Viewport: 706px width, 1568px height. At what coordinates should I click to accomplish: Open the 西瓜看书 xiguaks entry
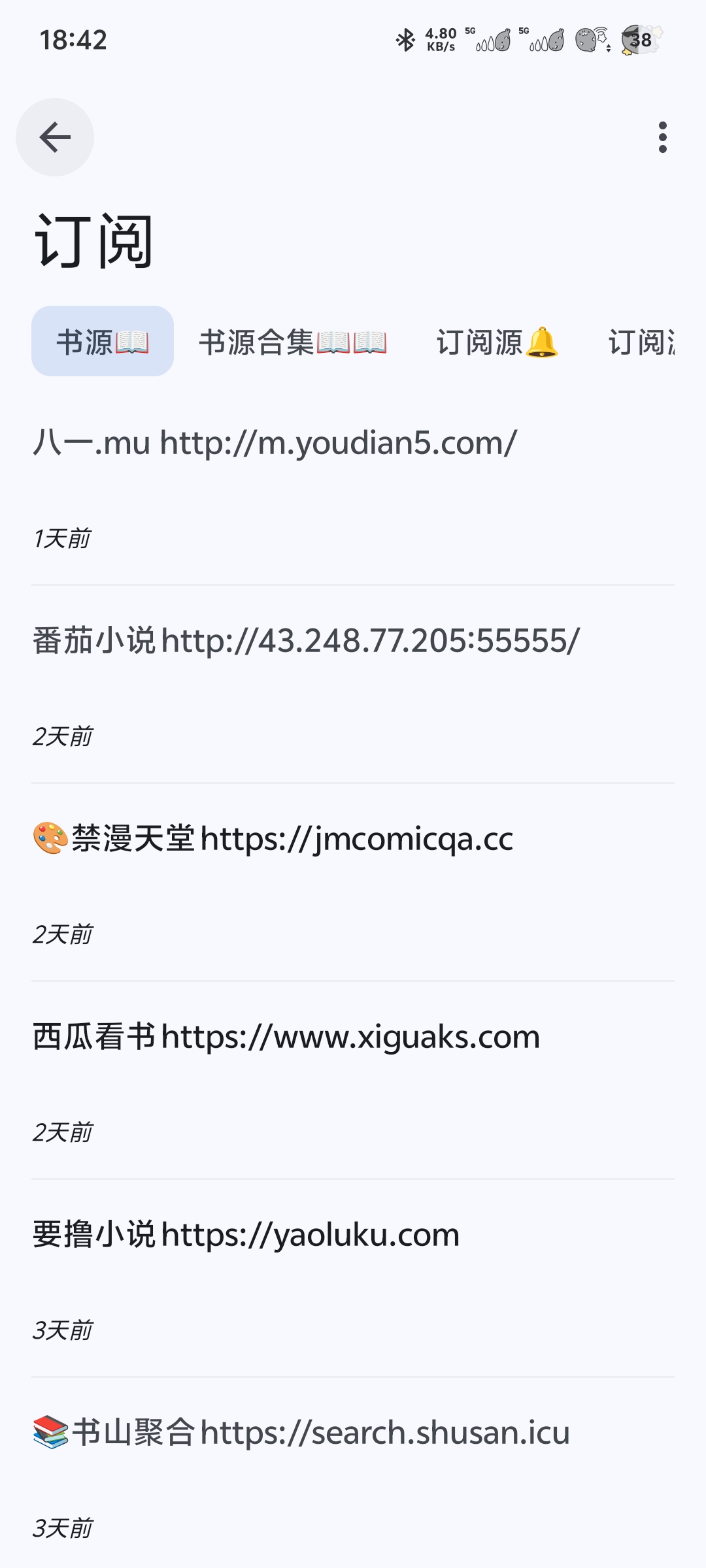[x=286, y=1037]
